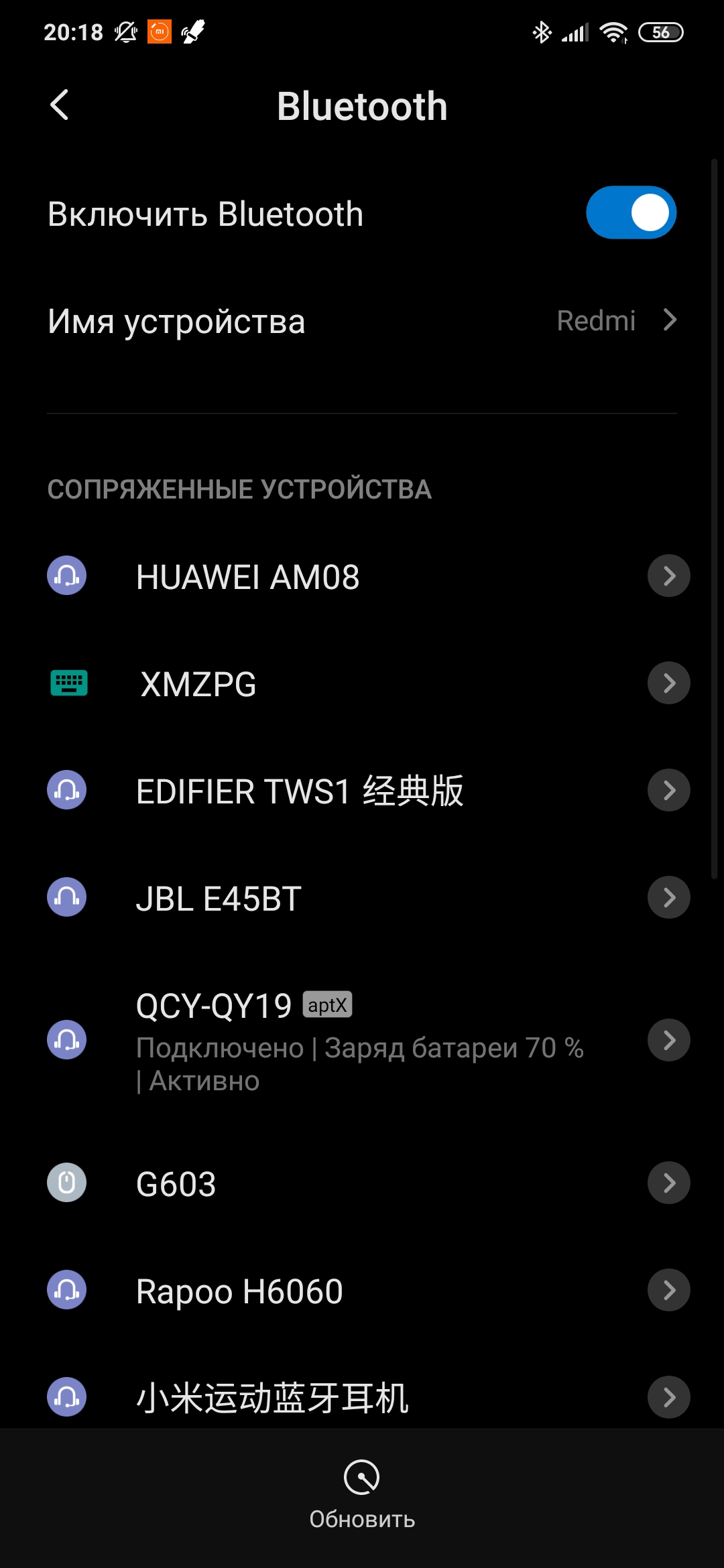Open details arrow for XMZPG
This screenshot has width=724, height=1568.
point(668,683)
